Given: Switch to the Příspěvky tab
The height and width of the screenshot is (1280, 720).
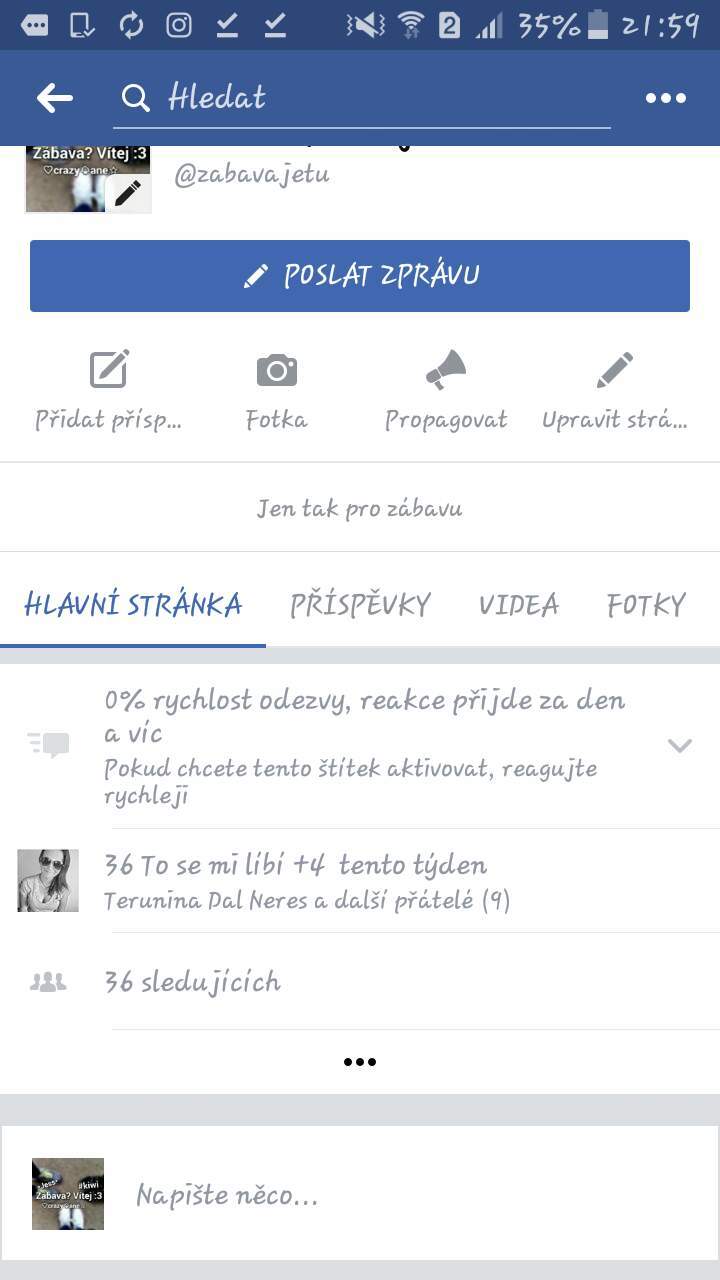Looking at the screenshot, I should point(360,605).
